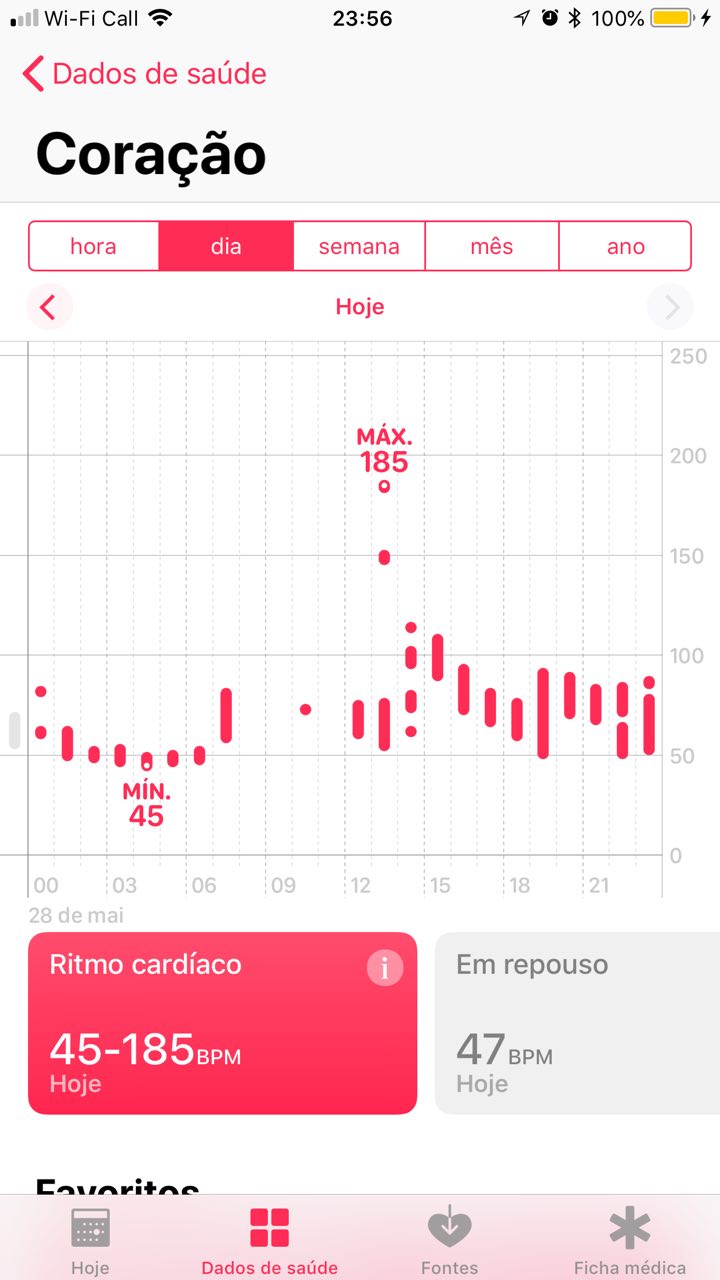720x1280 pixels.
Task: Open the Hoje tab
Action: tap(90, 1240)
